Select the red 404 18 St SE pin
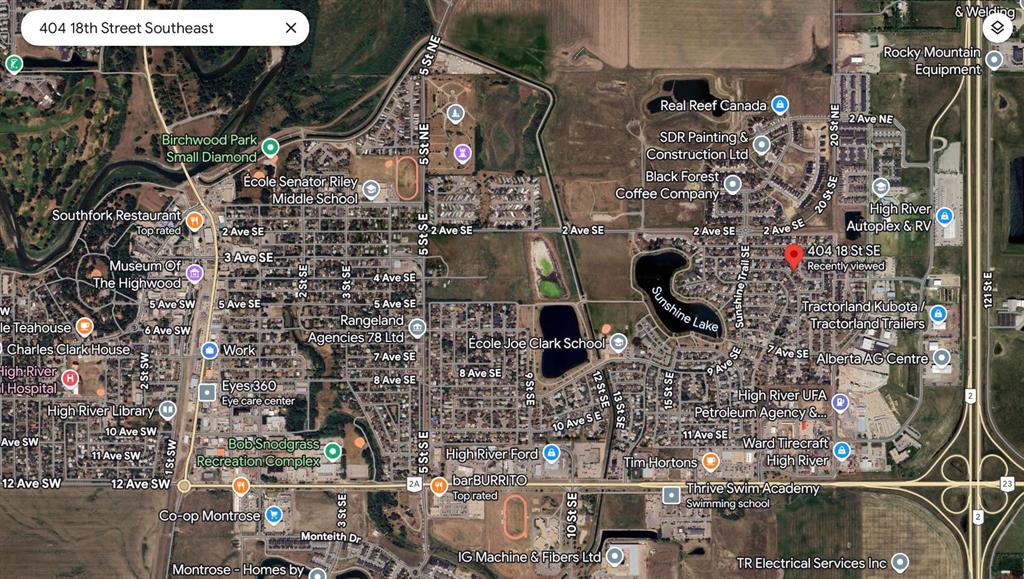 pos(794,256)
